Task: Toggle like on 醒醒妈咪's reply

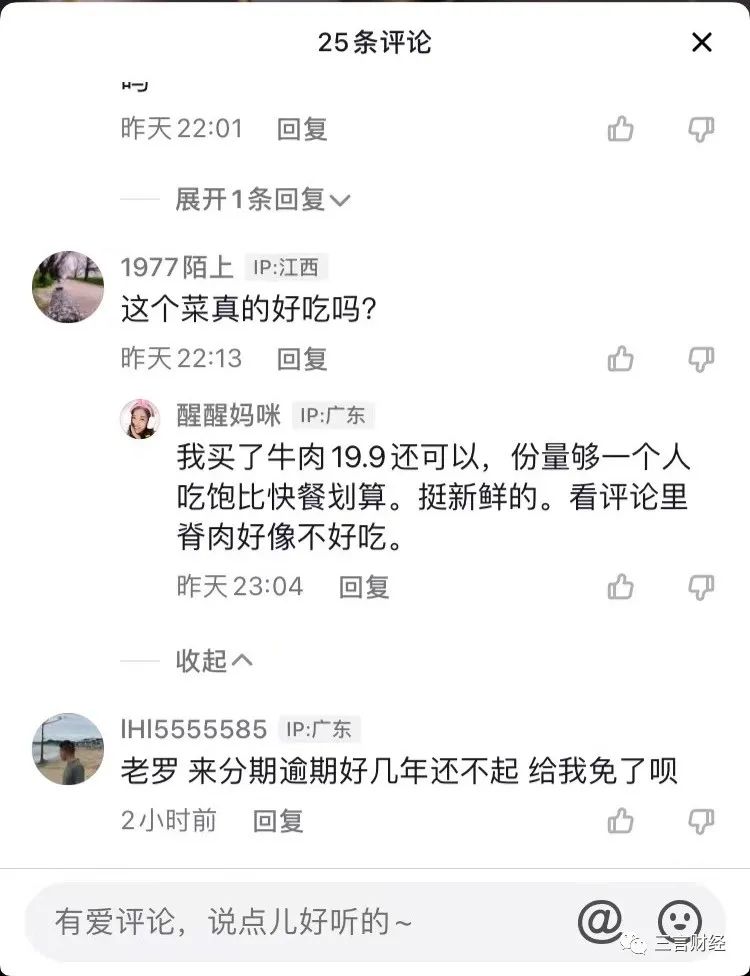Action: pos(620,587)
